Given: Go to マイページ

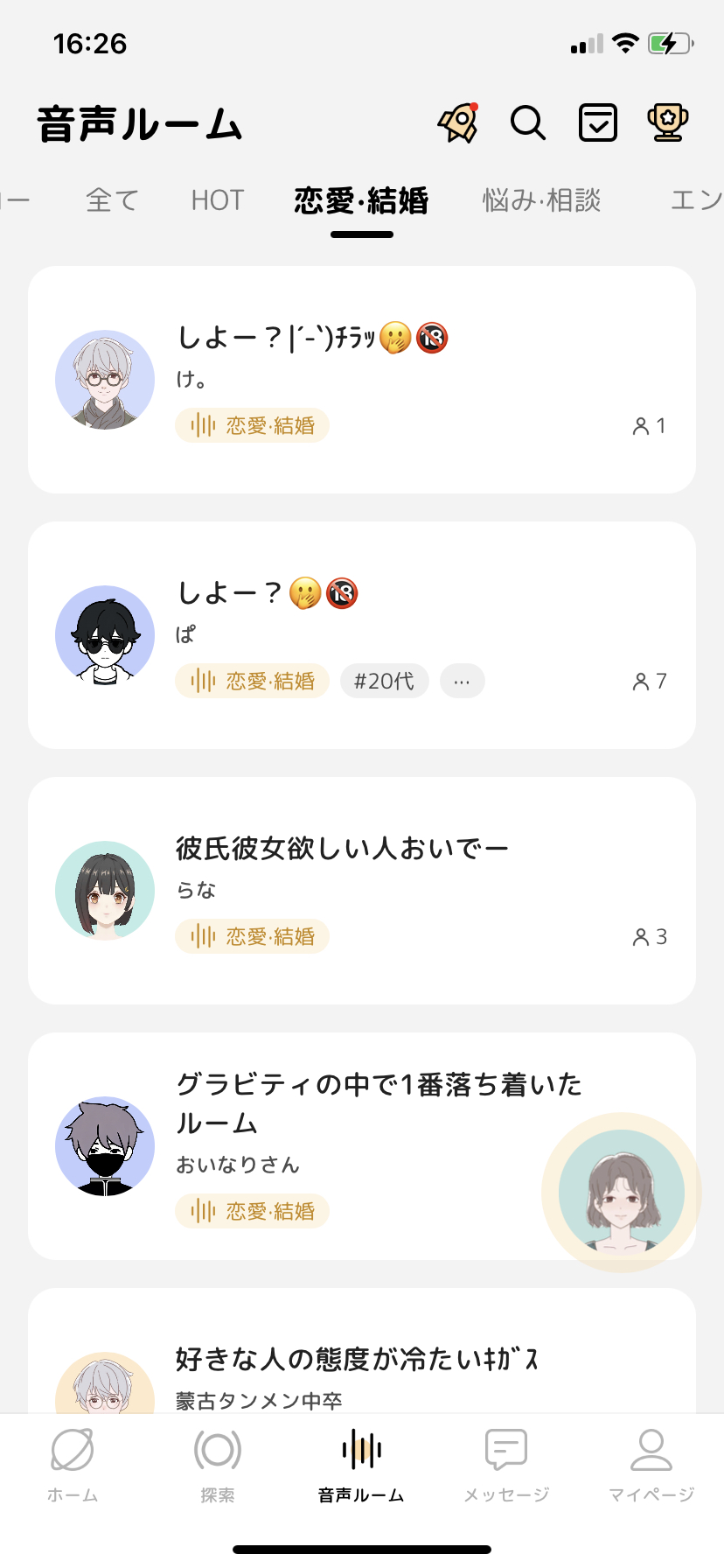Looking at the screenshot, I should pos(651,1463).
